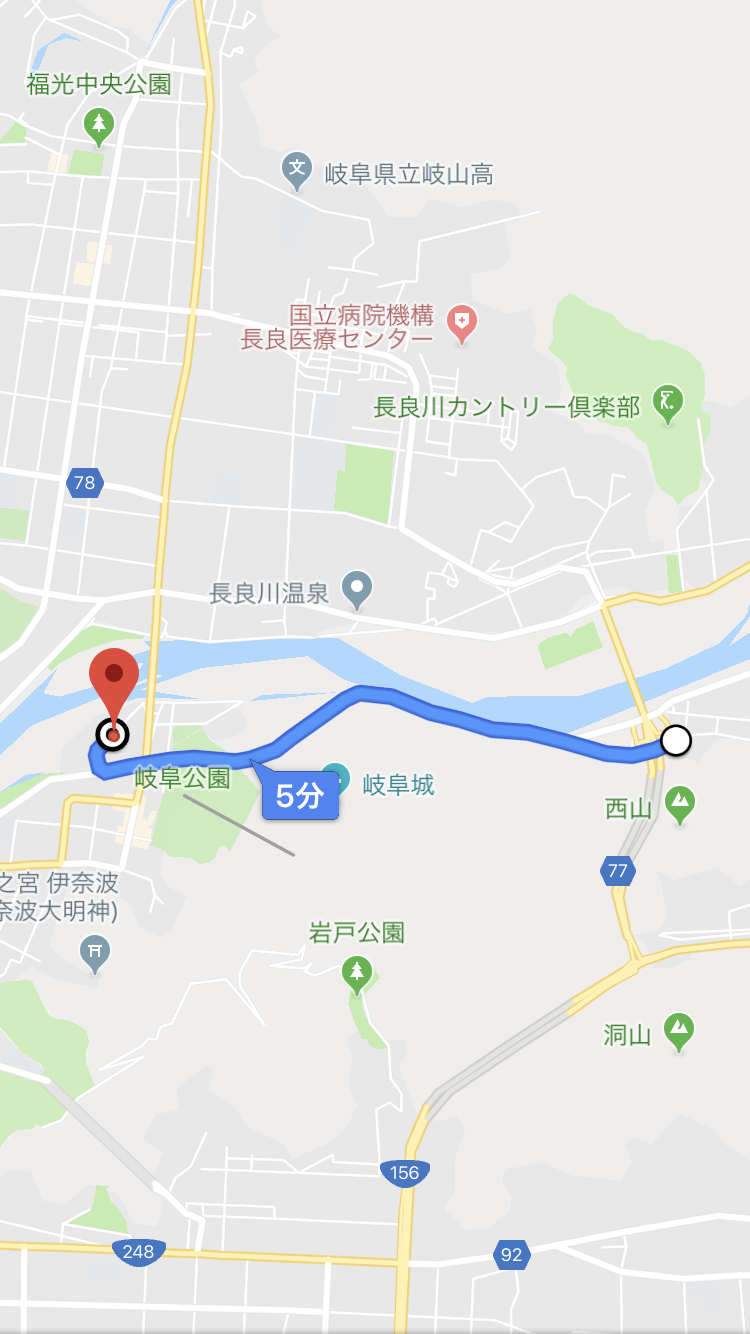Tap the 洞山 mountain marker
Screen dimensions: 750x1334
[x=680, y=1031]
